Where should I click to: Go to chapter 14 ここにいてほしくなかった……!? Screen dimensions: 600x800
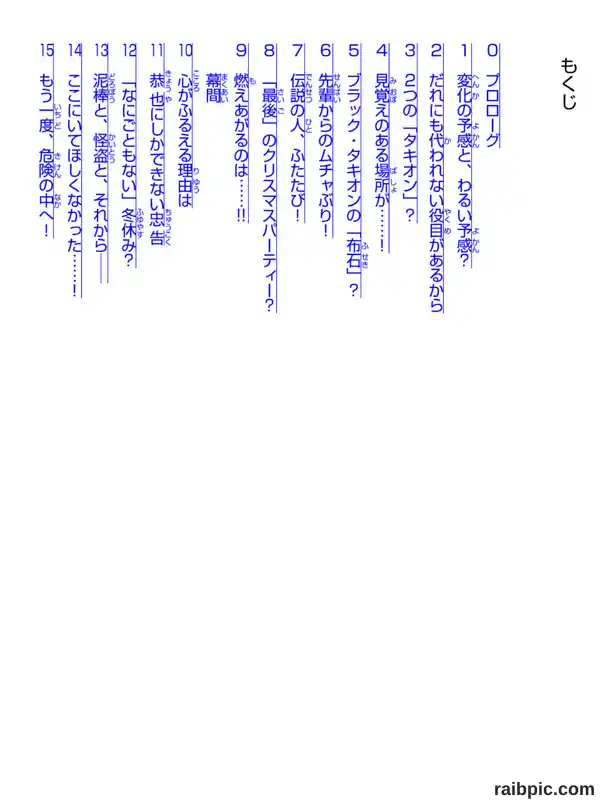point(74,170)
